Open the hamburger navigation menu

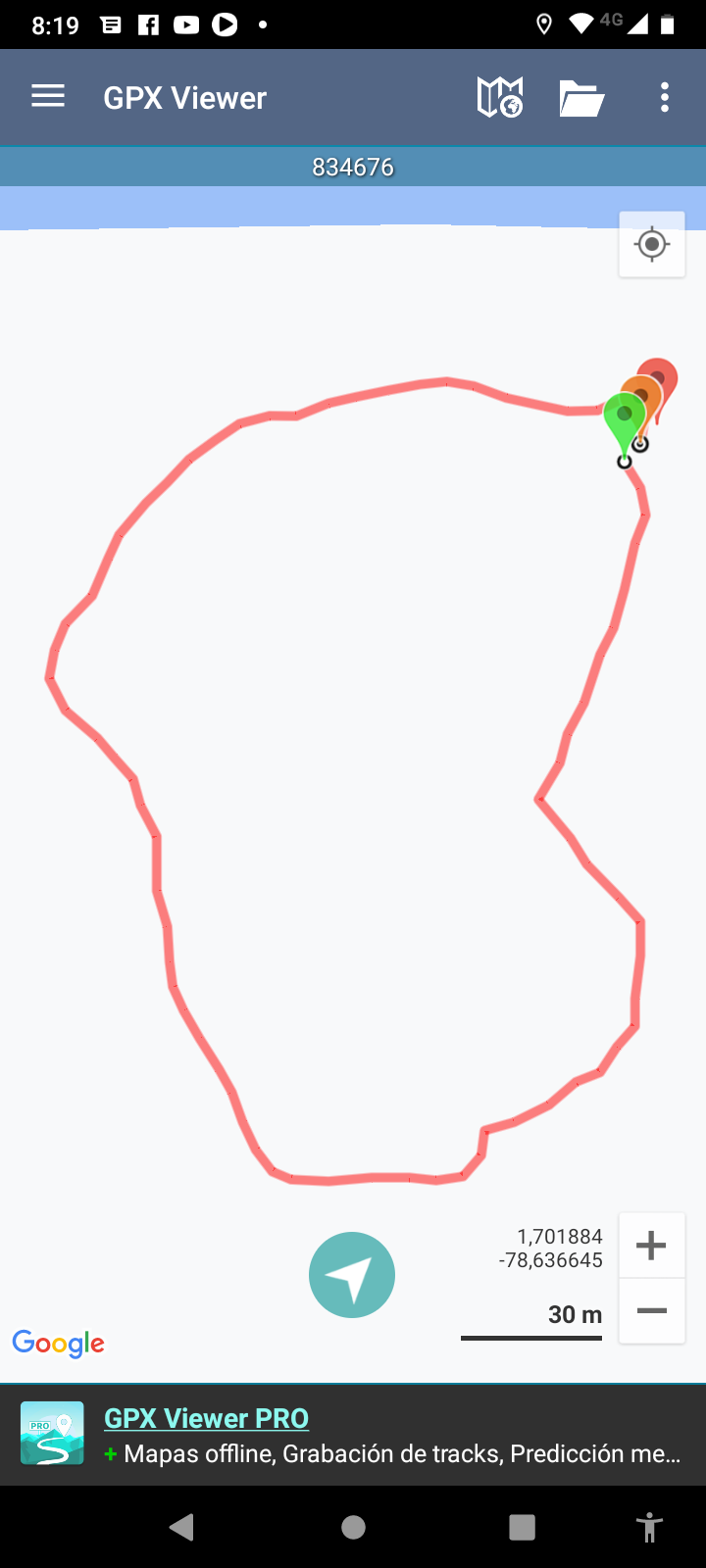[47, 96]
